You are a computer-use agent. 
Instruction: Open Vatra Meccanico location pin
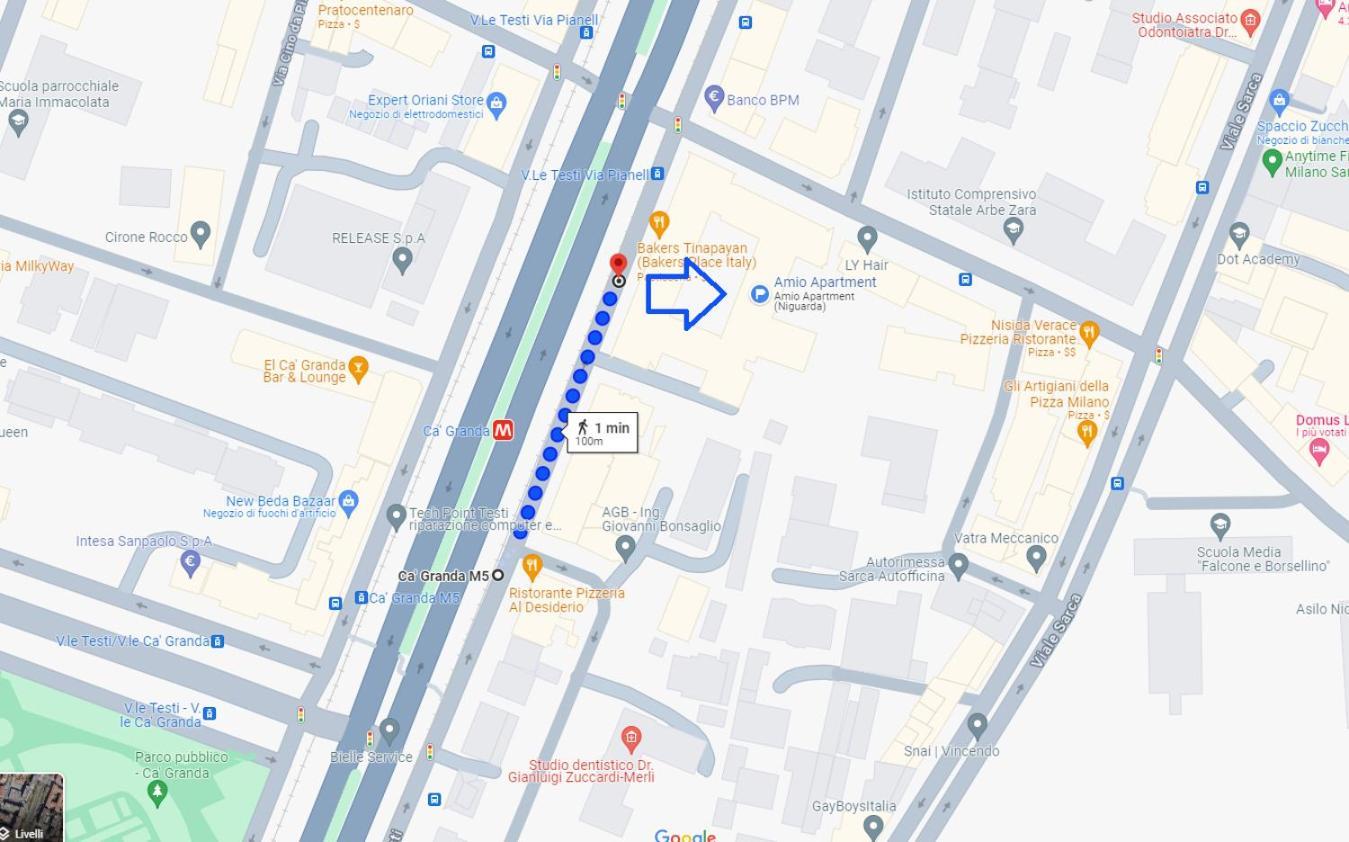pyautogui.click(x=1036, y=557)
